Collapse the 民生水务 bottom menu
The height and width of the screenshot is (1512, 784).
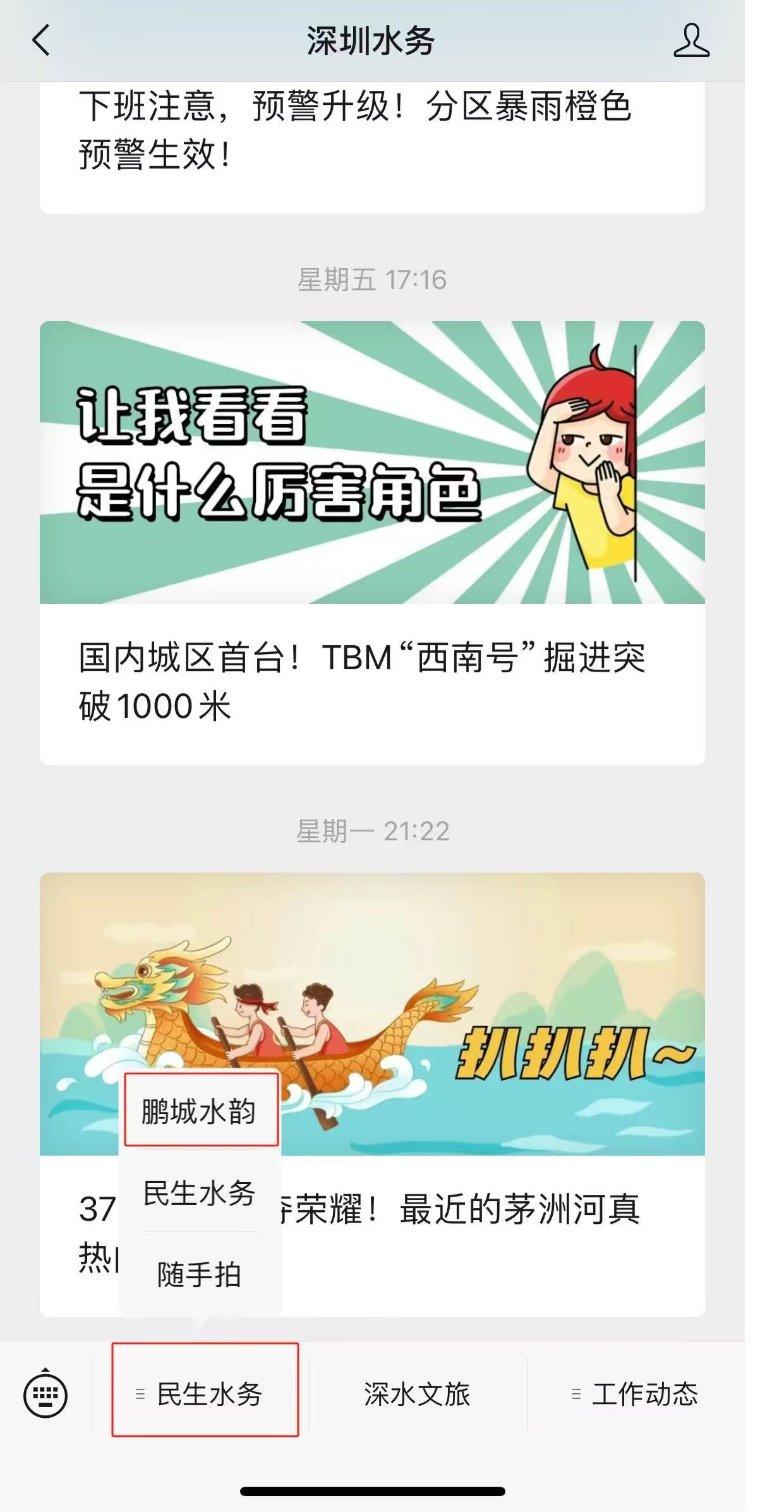tap(205, 1393)
